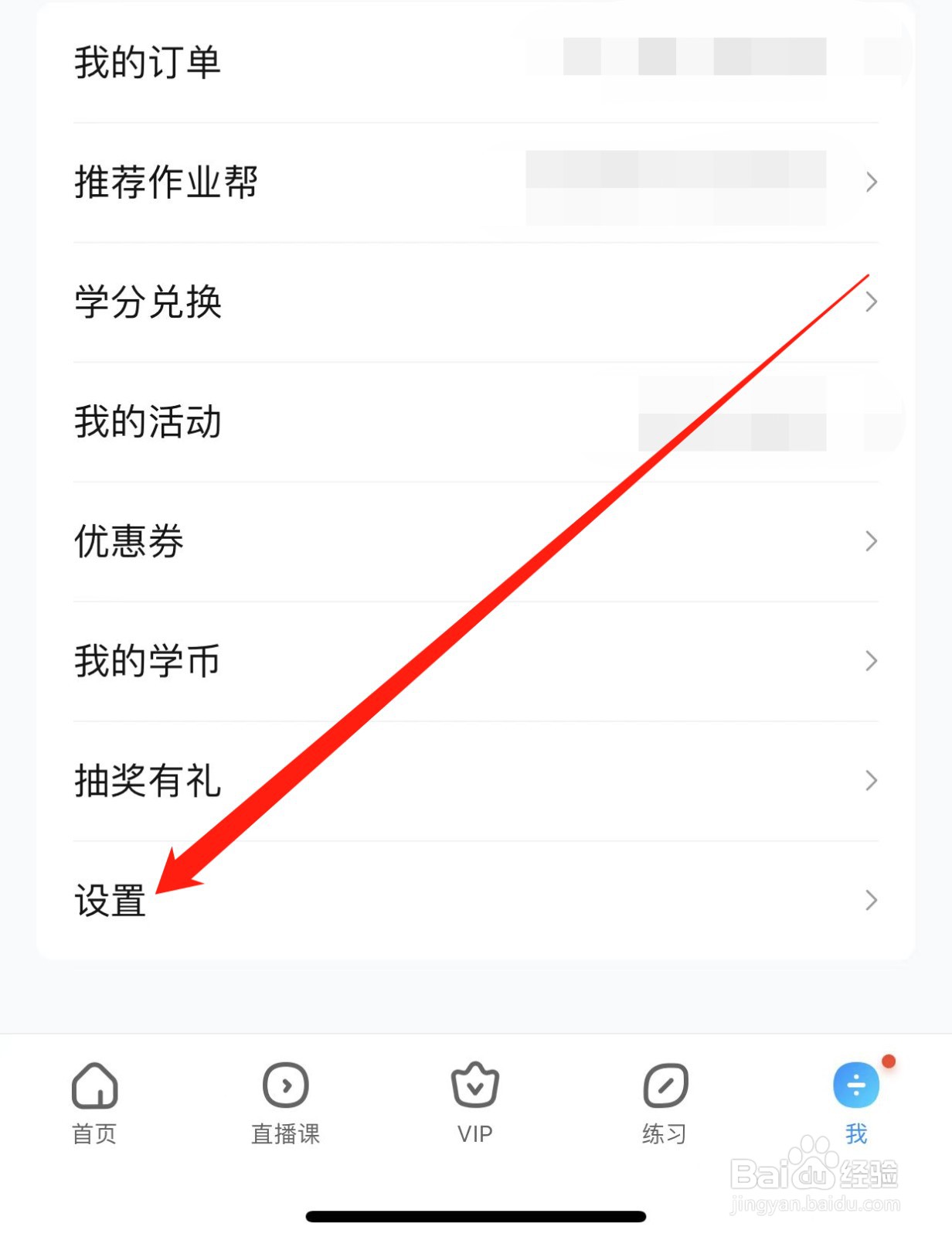Expand the 学分兑换 chevron

click(872, 302)
